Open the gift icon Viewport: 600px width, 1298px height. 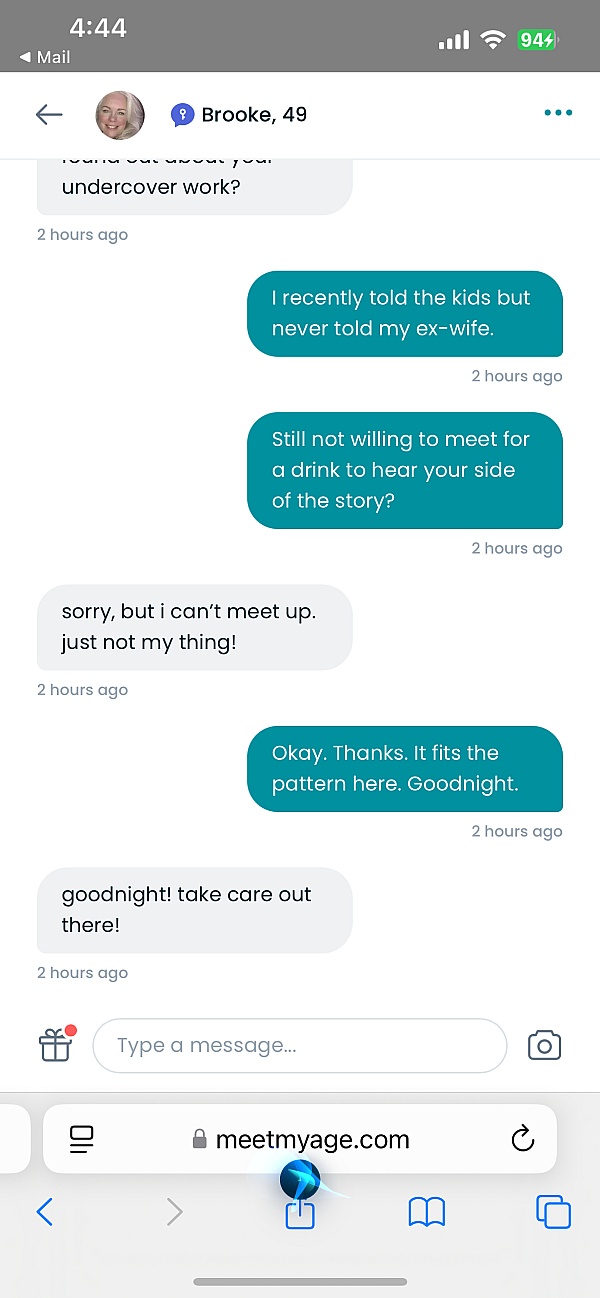pos(56,1045)
